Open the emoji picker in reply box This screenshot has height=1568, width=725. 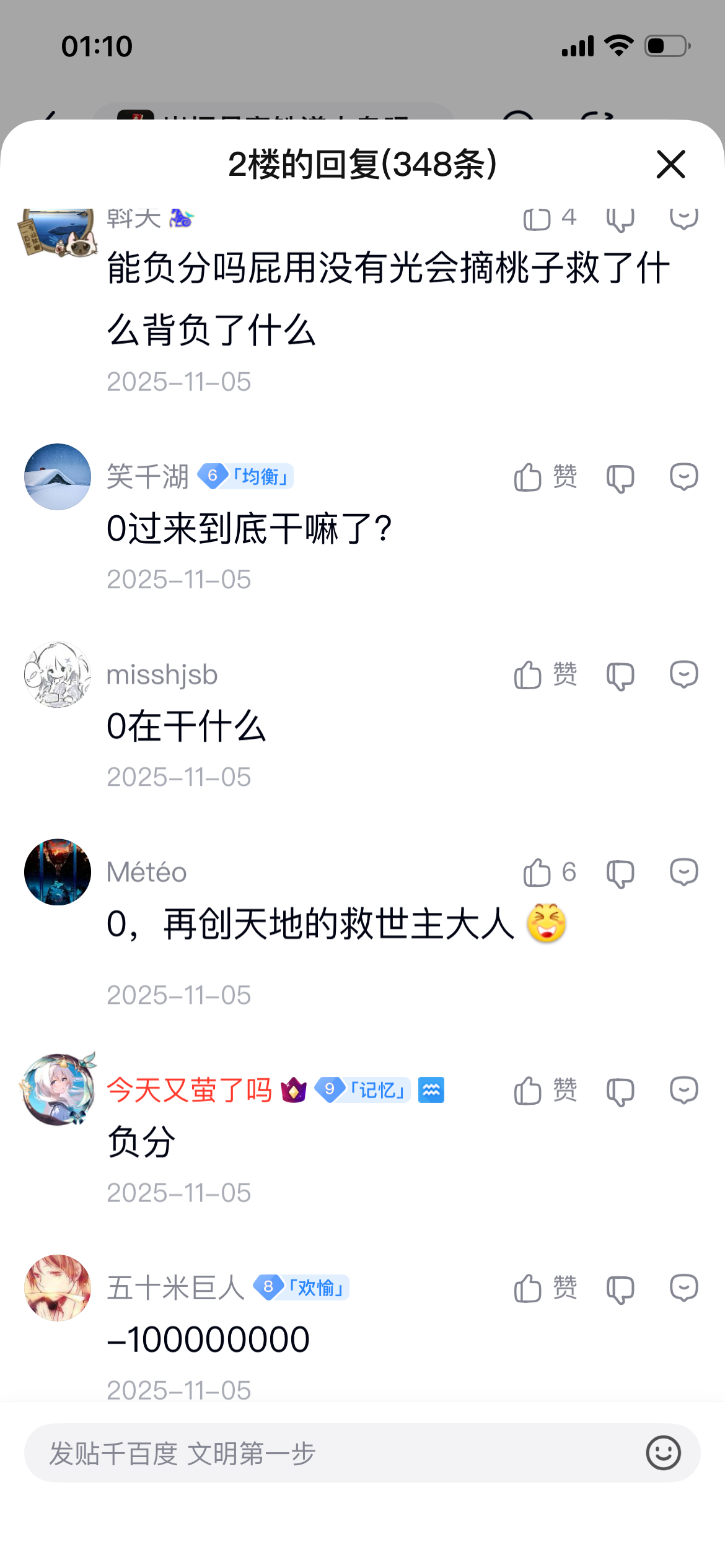(663, 1453)
